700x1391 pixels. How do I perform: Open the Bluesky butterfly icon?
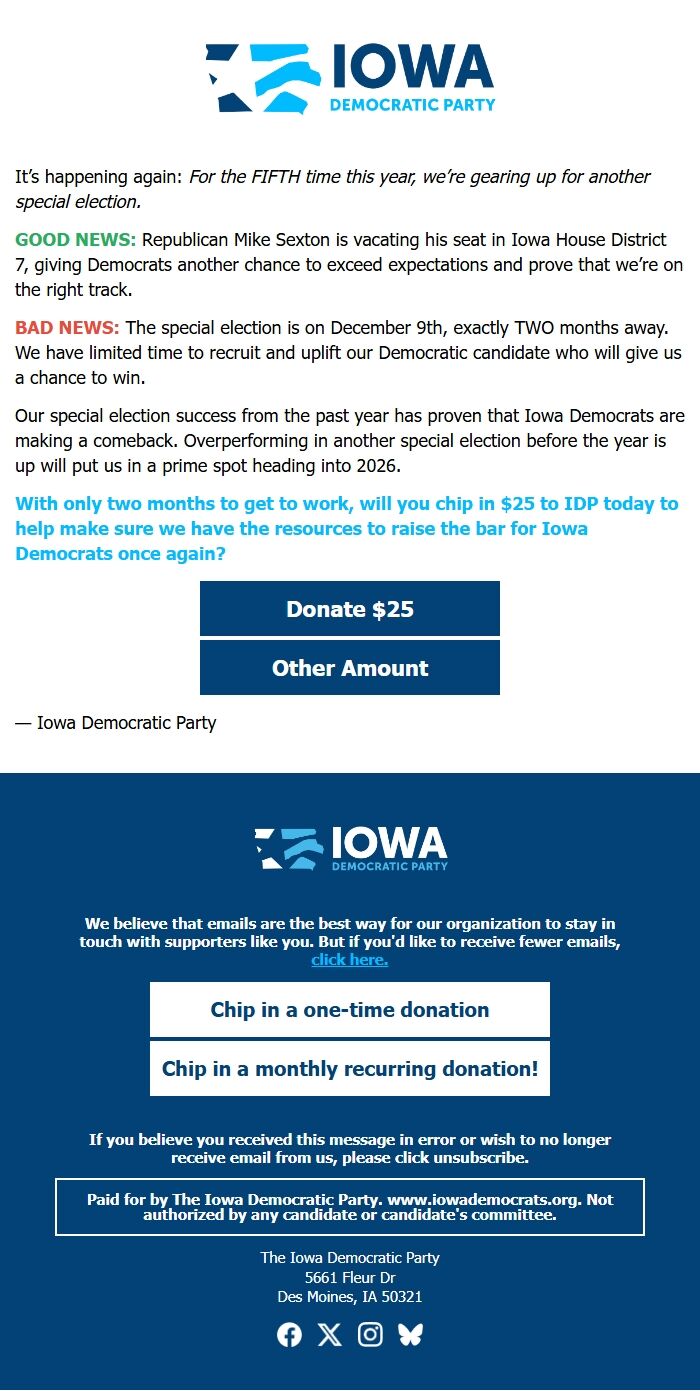click(410, 1335)
